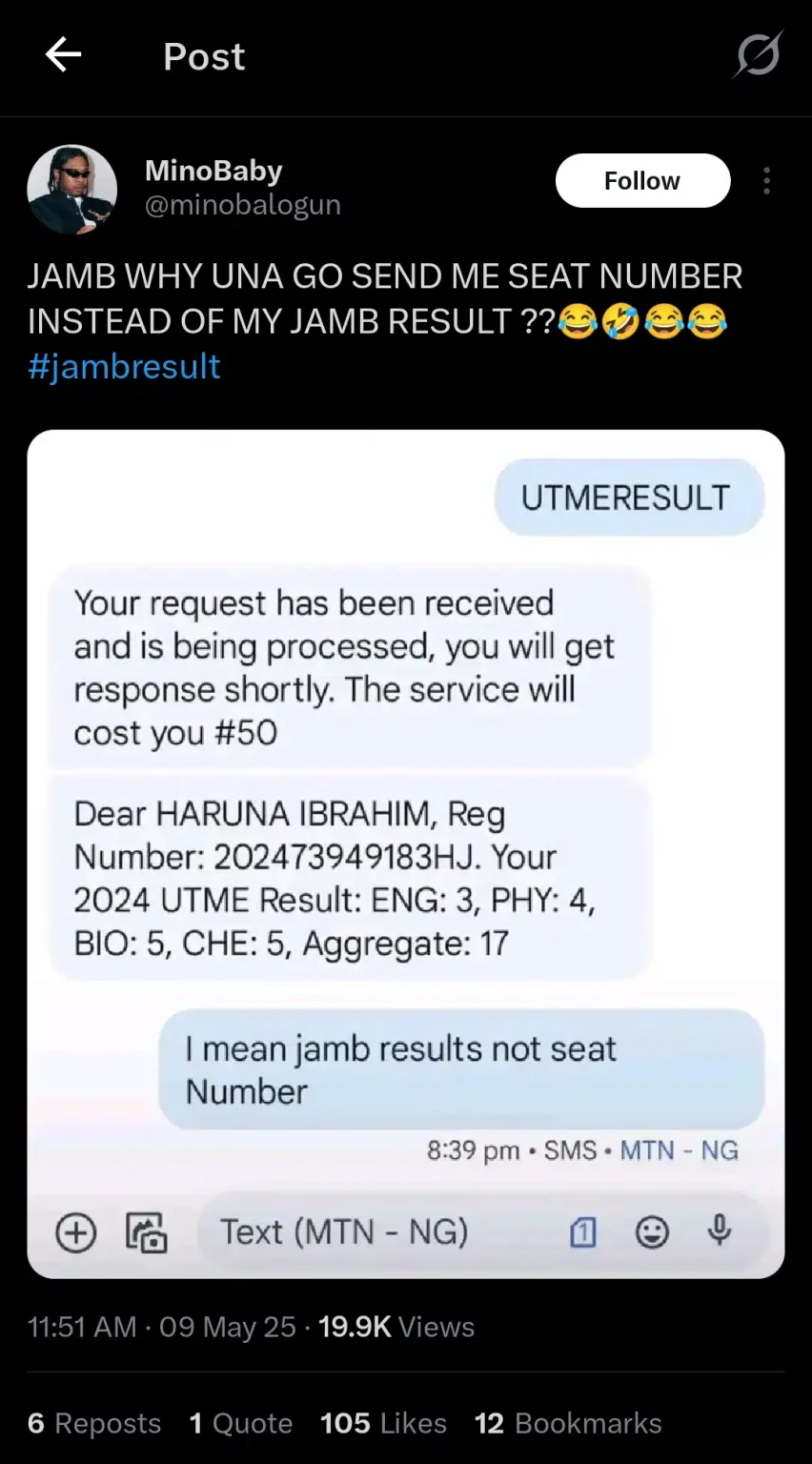Open the #jambresult hashtag
Viewport: 812px width, 1464px height.
124,367
